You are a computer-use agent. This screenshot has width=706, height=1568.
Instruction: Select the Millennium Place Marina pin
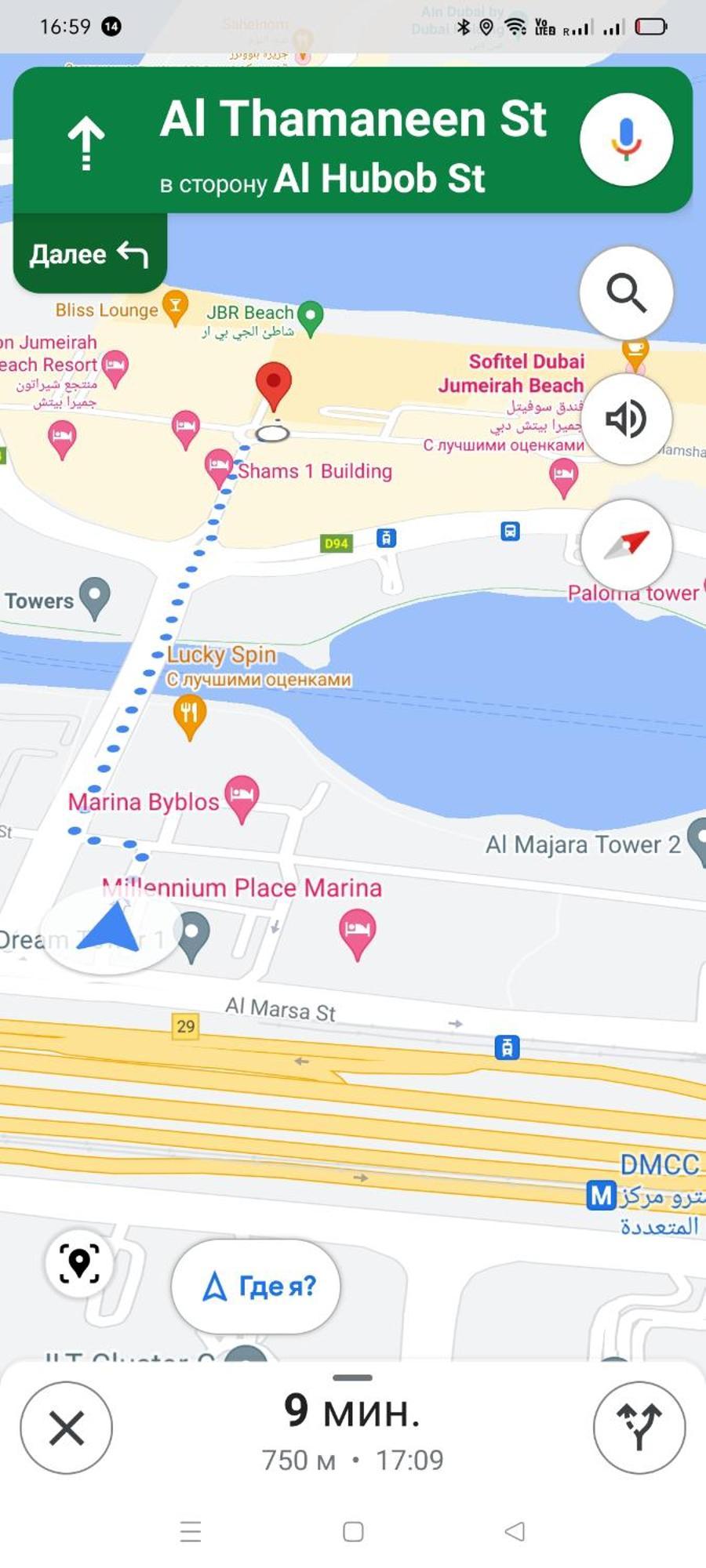click(x=357, y=931)
